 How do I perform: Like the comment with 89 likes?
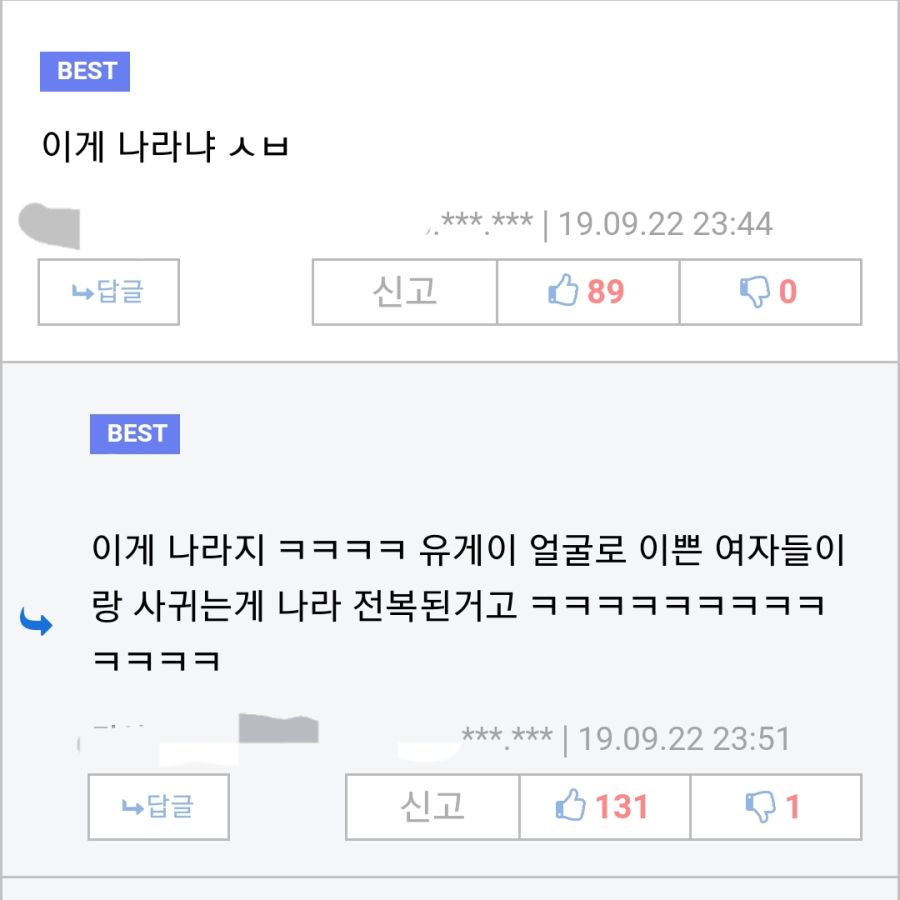pos(587,292)
